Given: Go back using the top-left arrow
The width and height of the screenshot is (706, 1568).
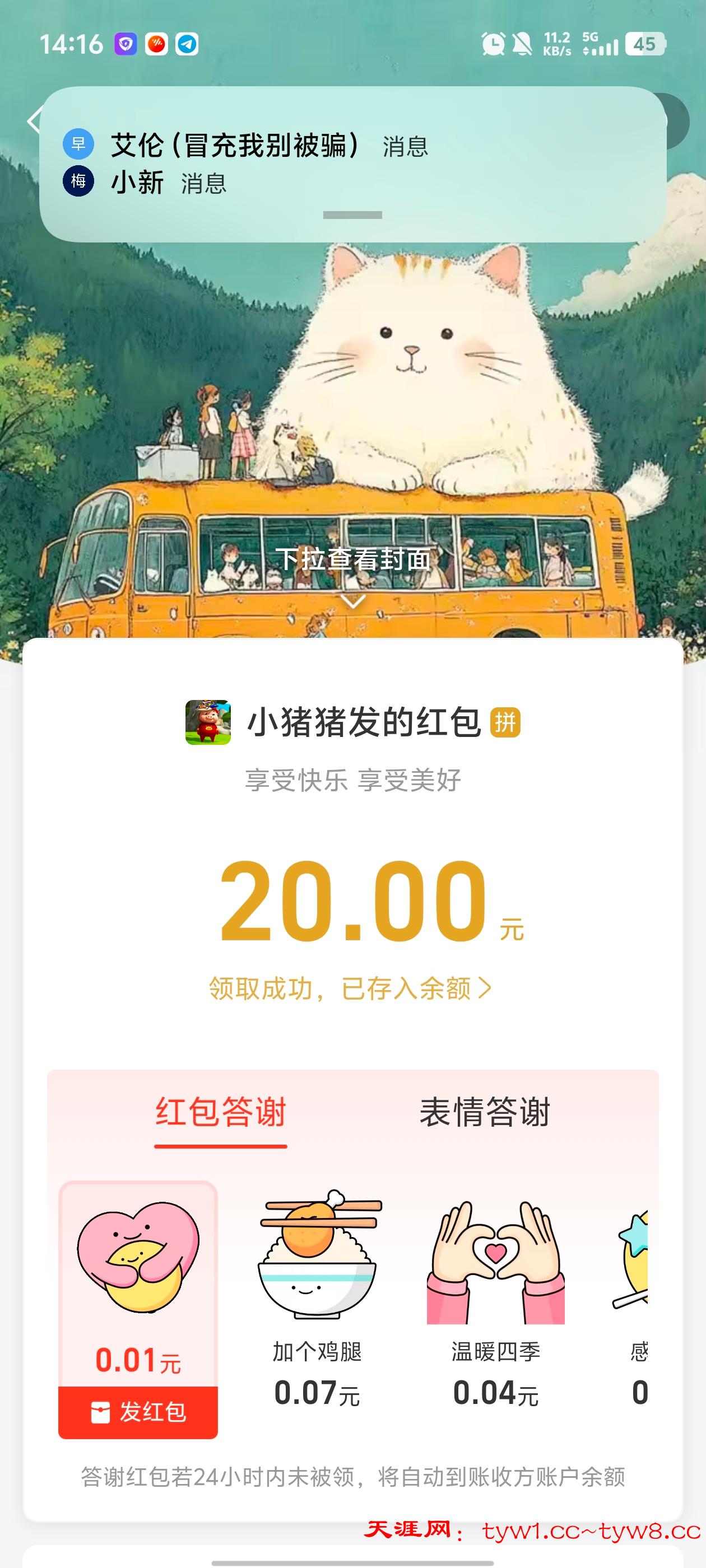Looking at the screenshot, I should click(x=33, y=120).
